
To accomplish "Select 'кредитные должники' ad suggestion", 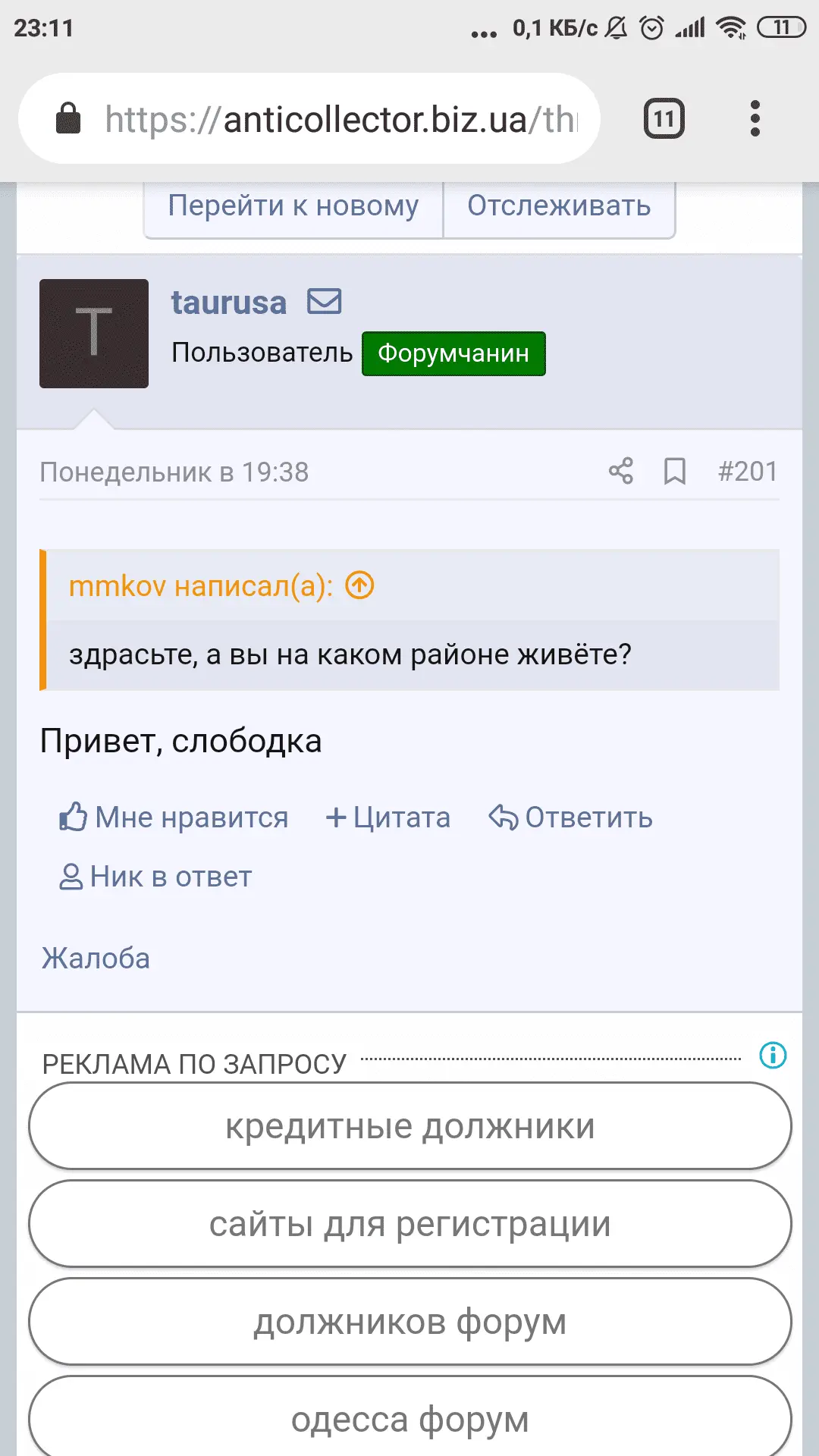I will coord(409,1126).
